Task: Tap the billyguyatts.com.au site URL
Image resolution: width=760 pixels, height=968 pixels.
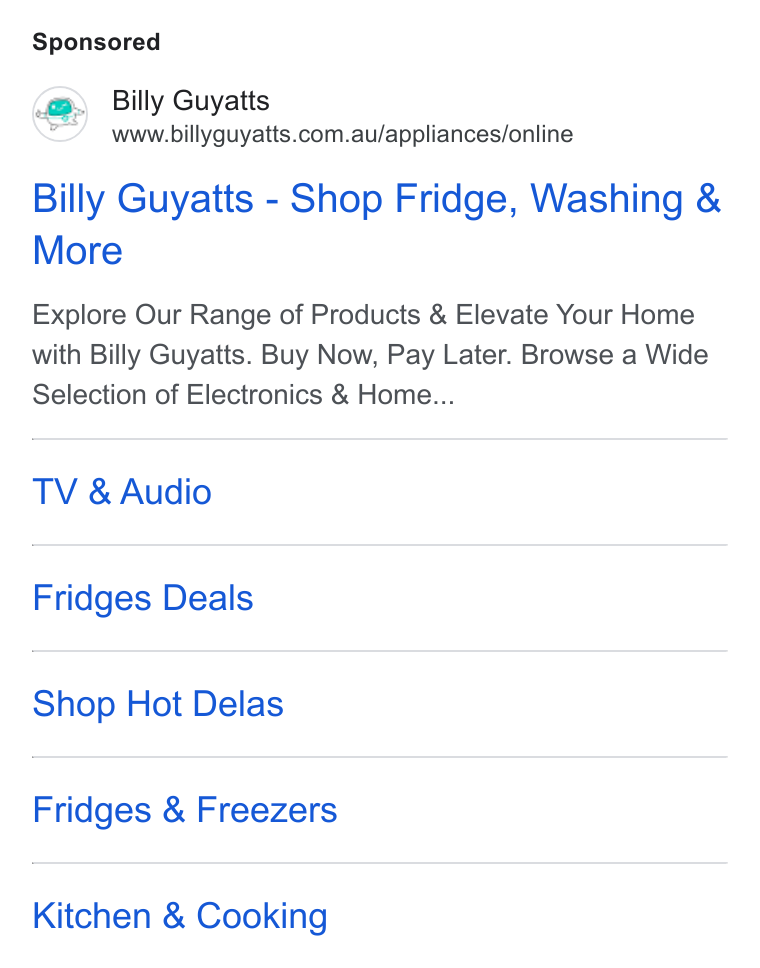Action: pos(343,134)
